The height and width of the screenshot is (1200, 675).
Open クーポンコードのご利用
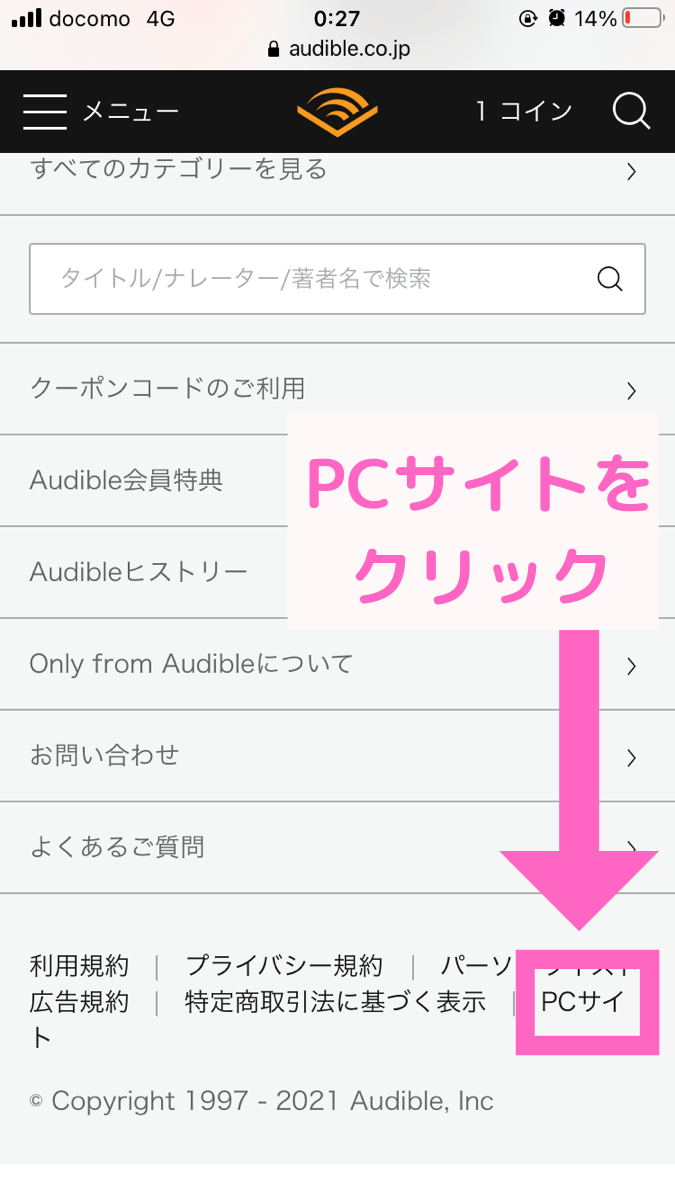337,389
